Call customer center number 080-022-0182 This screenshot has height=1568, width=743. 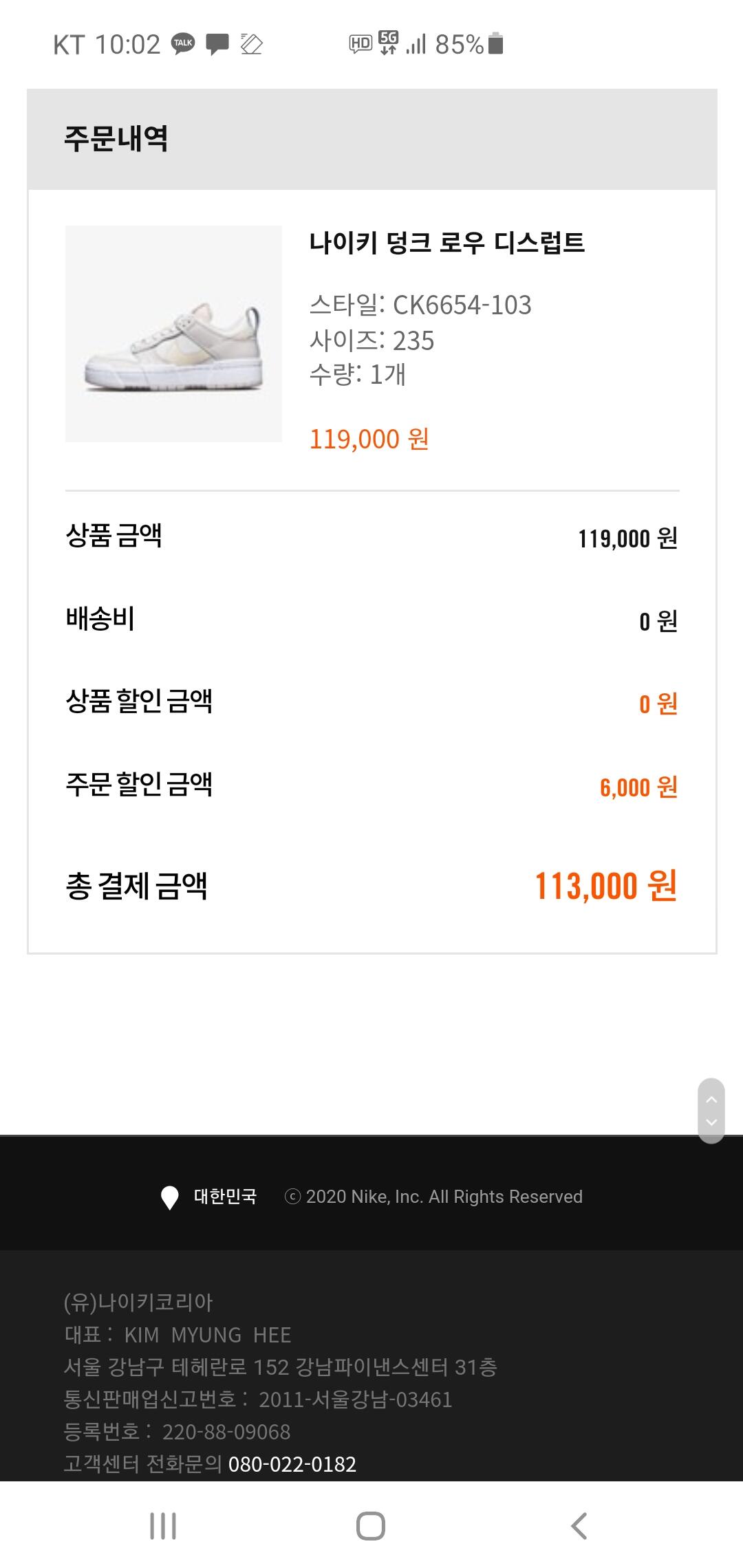[292, 1464]
